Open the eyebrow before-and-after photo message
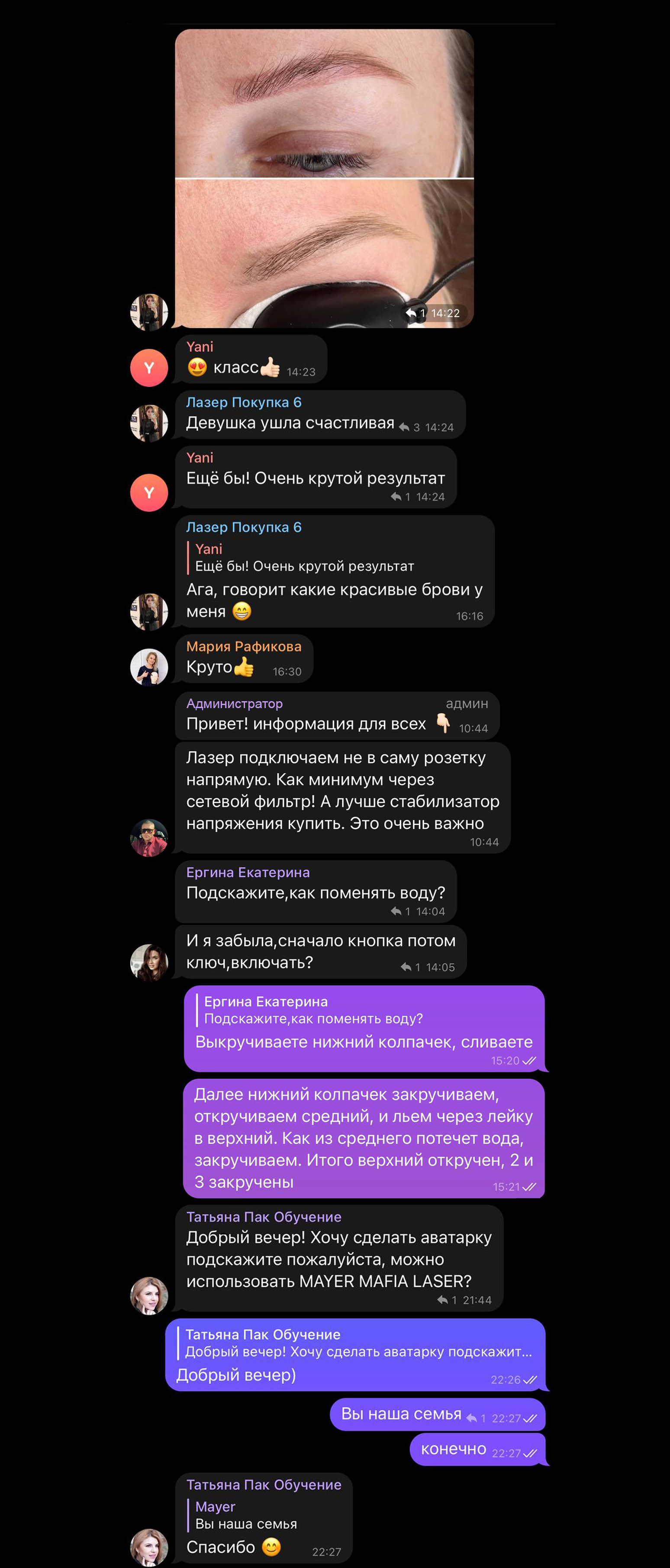The height and width of the screenshot is (1568, 670). pyautogui.click(x=324, y=178)
